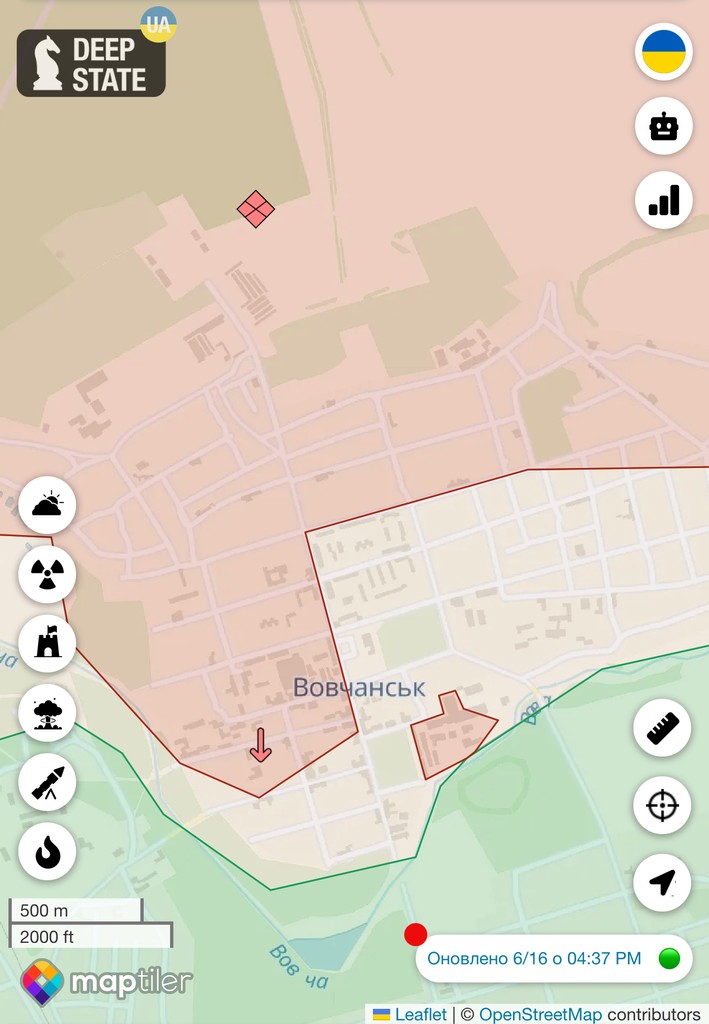Open the OpenStreetMap contributors link
Screen dimensions: 709x1024
click(x=540, y=1014)
